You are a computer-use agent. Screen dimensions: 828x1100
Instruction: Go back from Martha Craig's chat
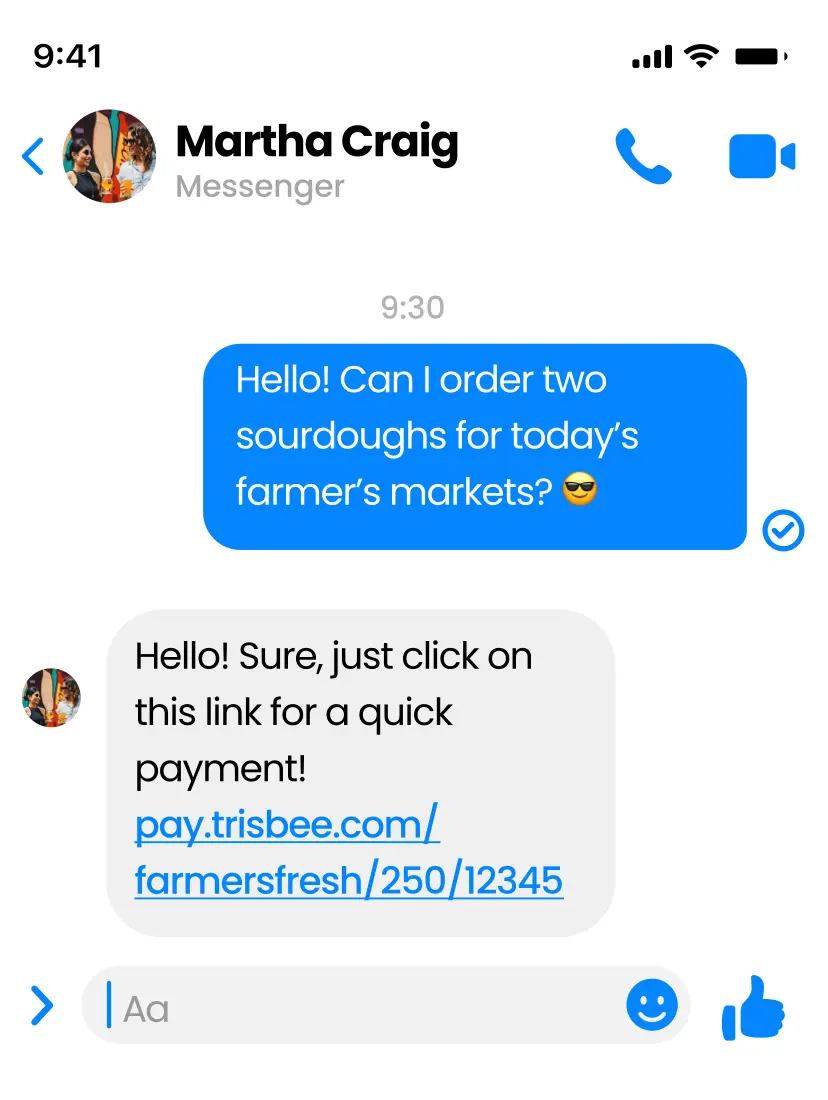click(33, 157)
